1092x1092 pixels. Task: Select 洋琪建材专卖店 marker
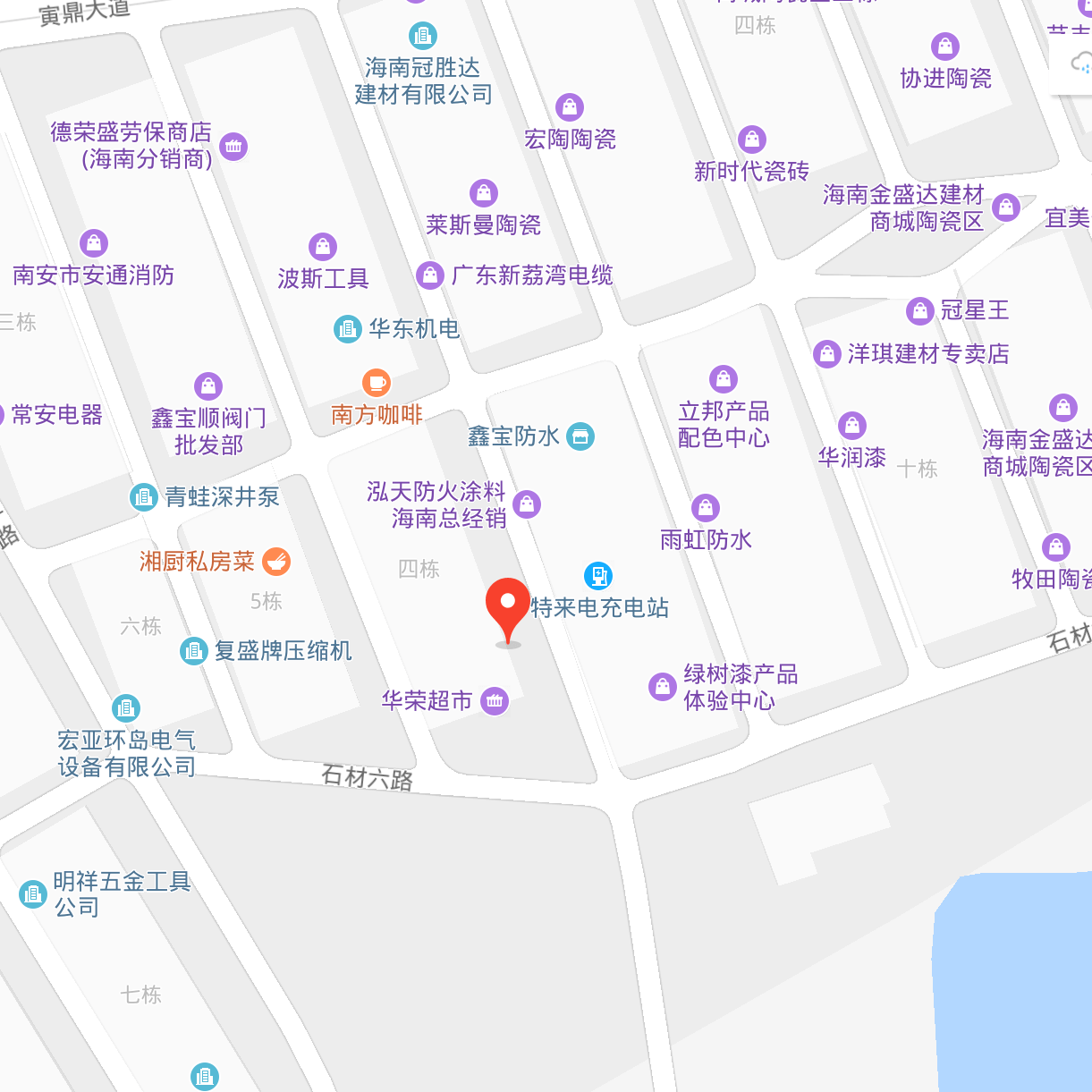pyautogui.click(x=827, y=354)
